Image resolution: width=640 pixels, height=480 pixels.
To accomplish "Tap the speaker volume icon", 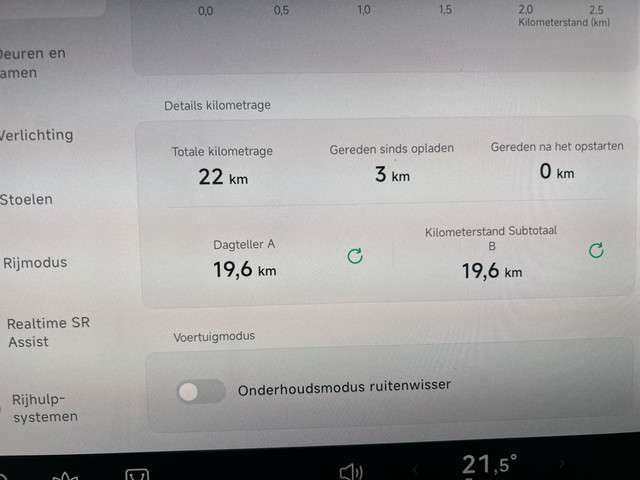I will point(350,471).
